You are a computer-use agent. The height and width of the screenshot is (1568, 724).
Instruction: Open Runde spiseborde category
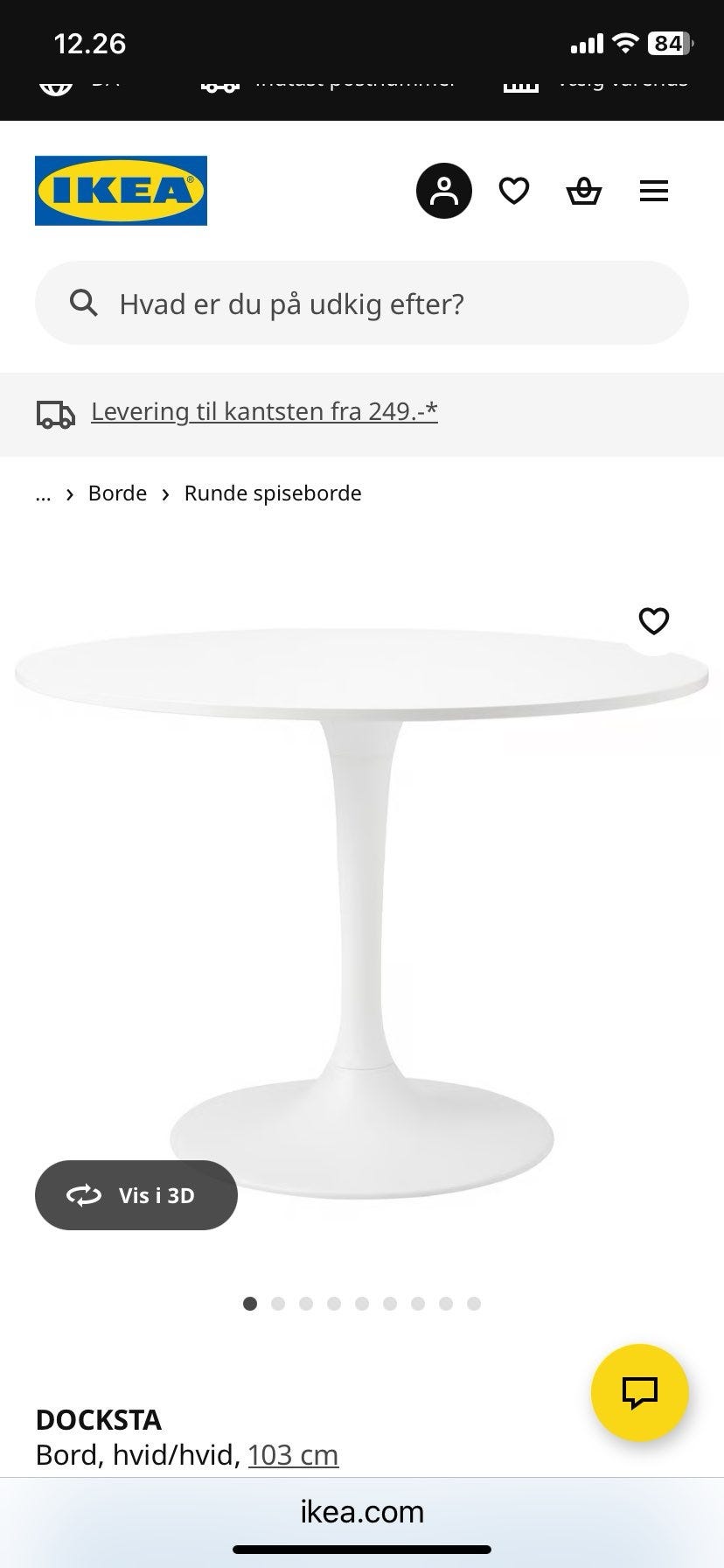click(x=272, y=493)
